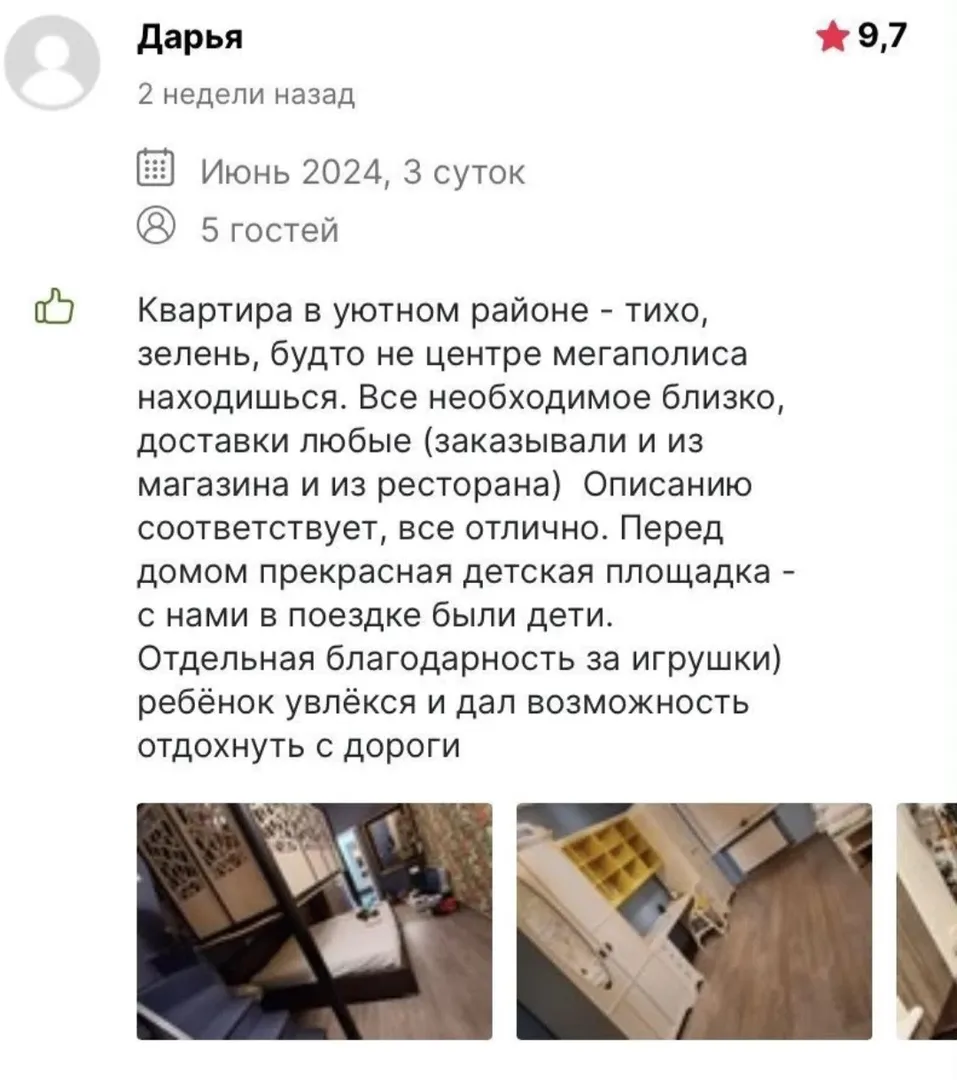The height and width of the screenshot is (1080, 957).
Task: Open the review photo with yellow shelves
Action: 693,921
